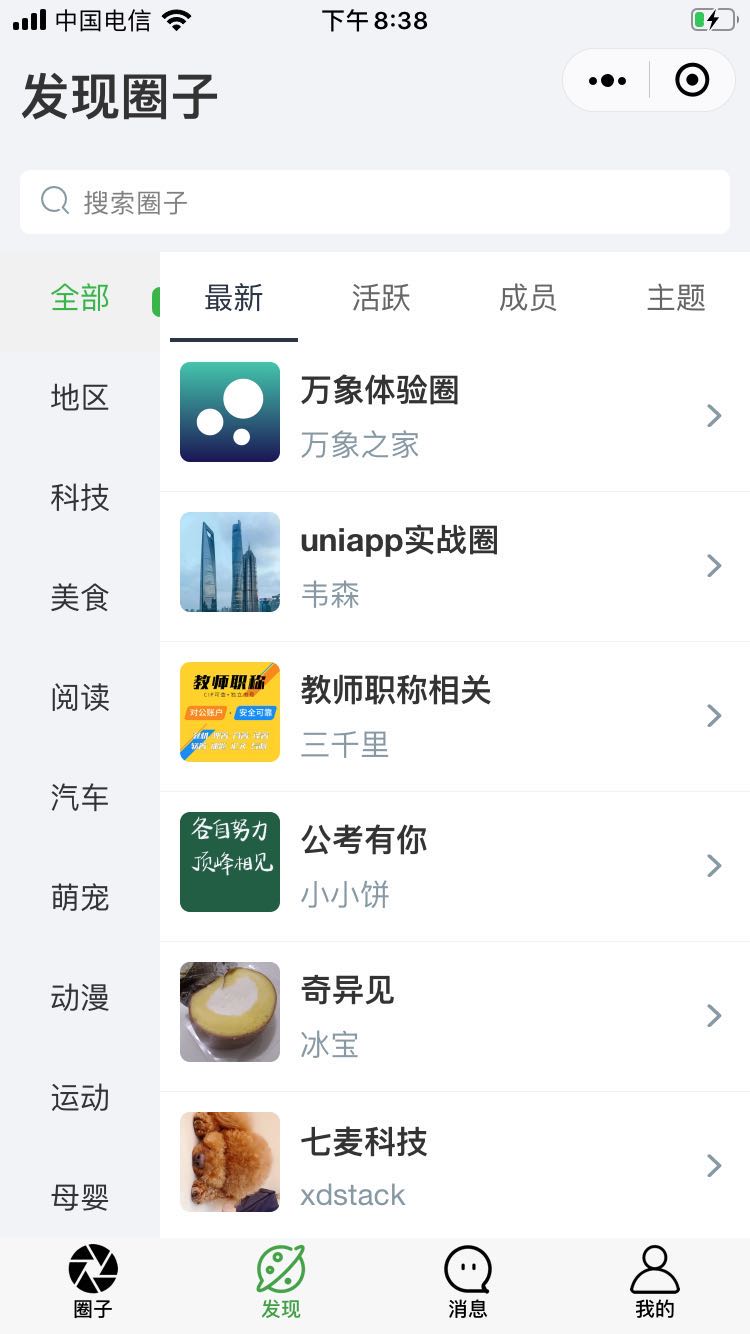Open the 公考有你 circle

click(x=455, y=866)
